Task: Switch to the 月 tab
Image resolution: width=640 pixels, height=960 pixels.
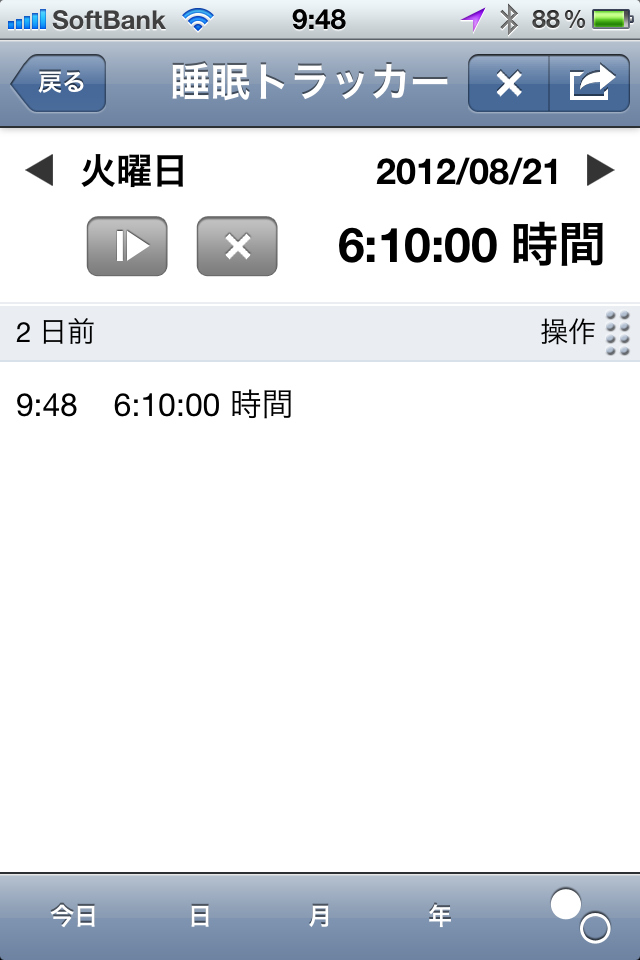Action: tap(319, 916)
